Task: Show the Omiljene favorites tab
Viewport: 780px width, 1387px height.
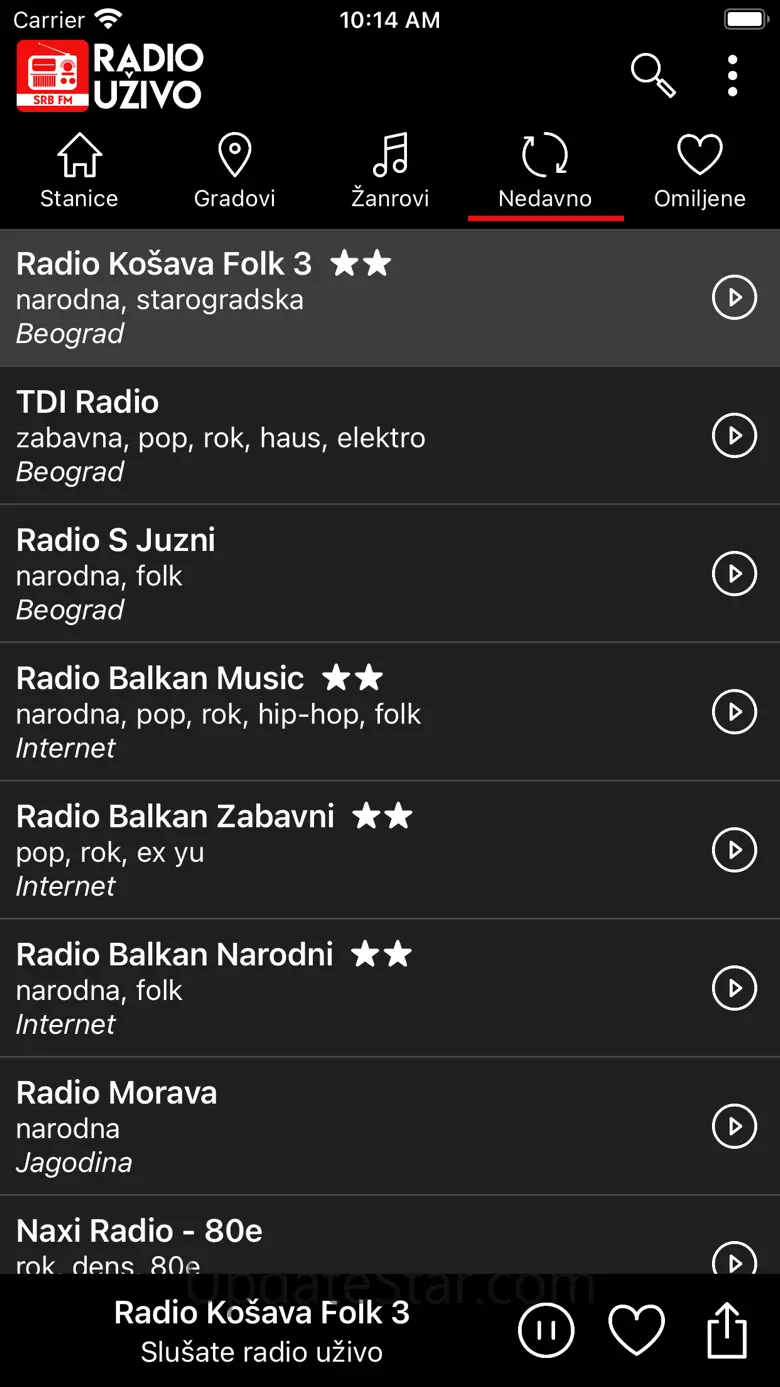Action: 700,172
